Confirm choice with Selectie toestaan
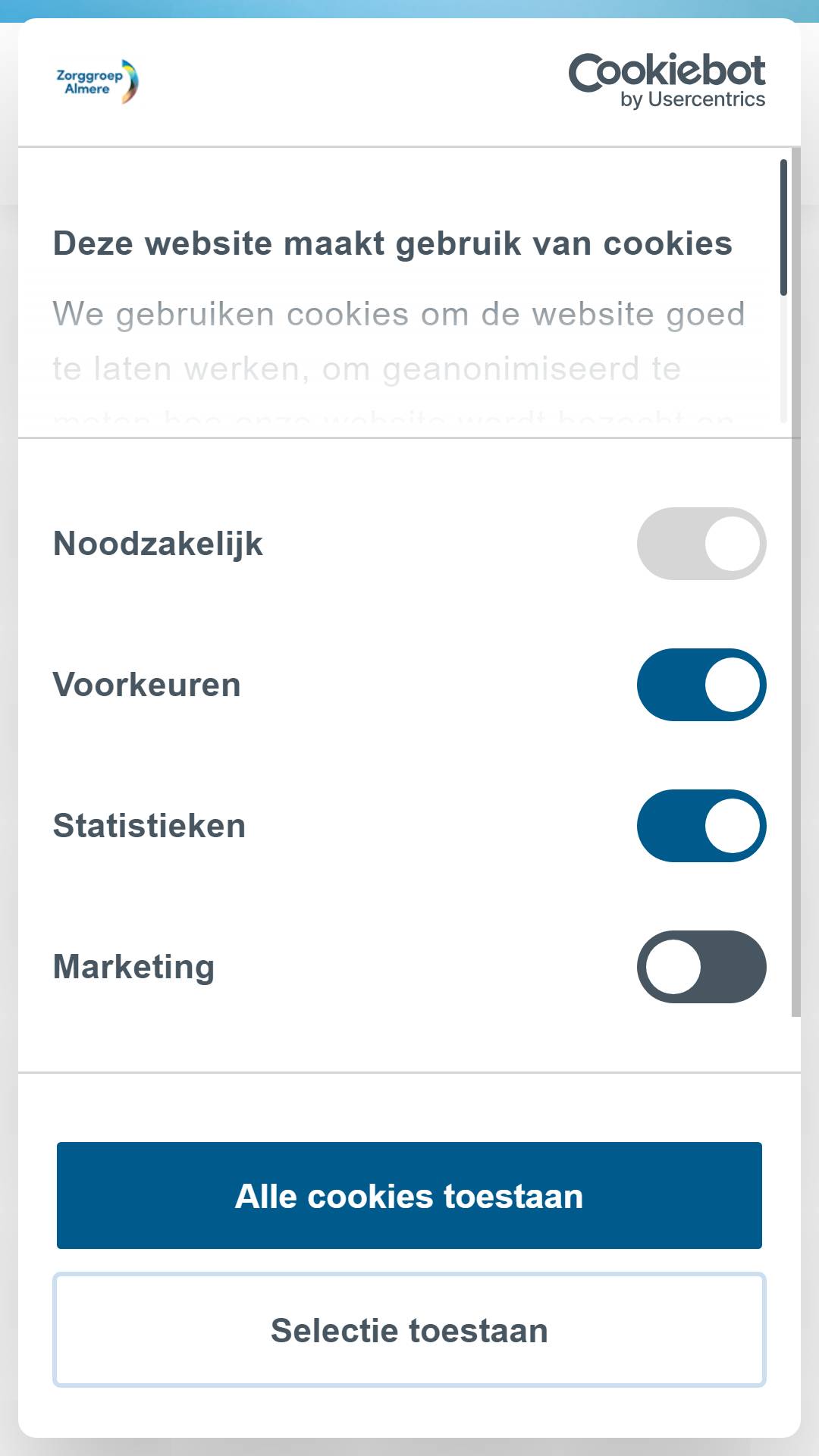 click(x=409, y=1330)
